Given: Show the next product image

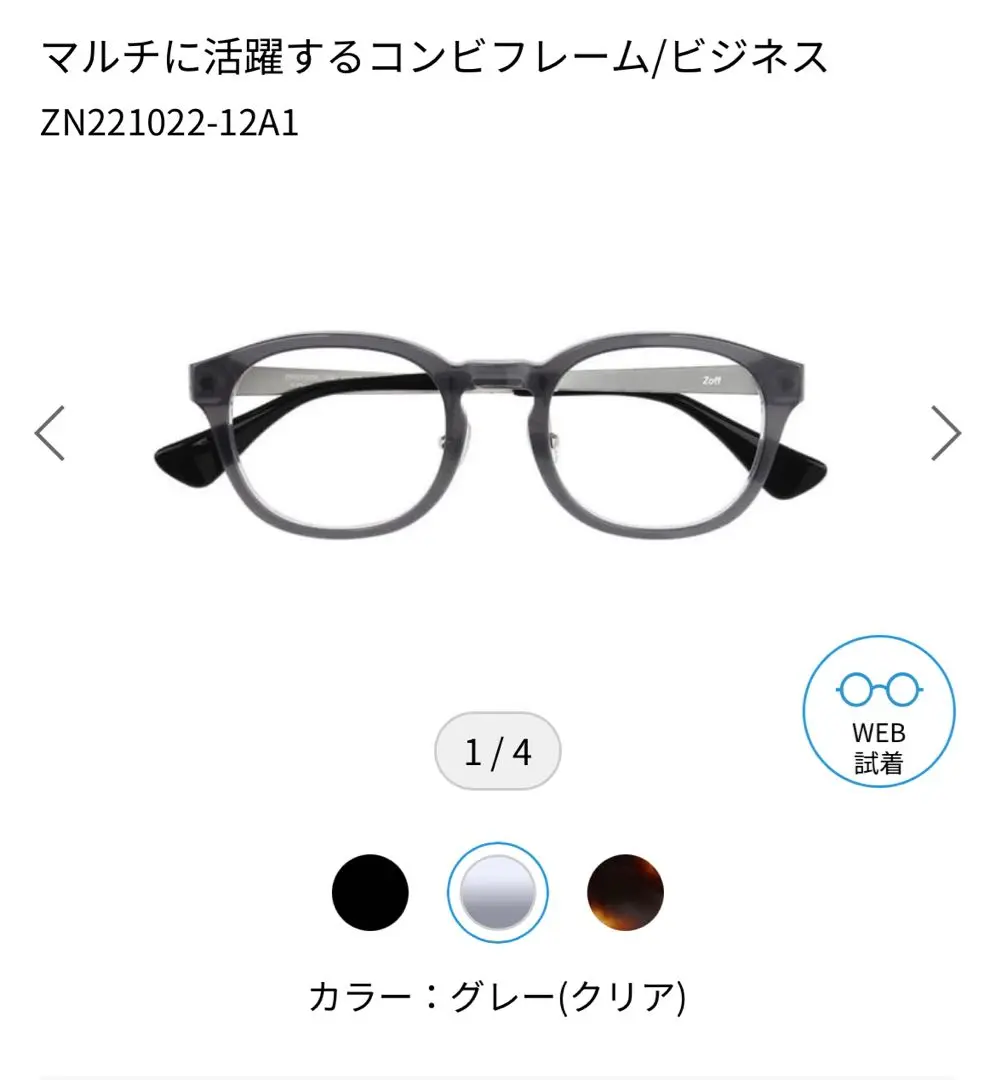Looking at the screenshot, I should [x=945, y=433].
